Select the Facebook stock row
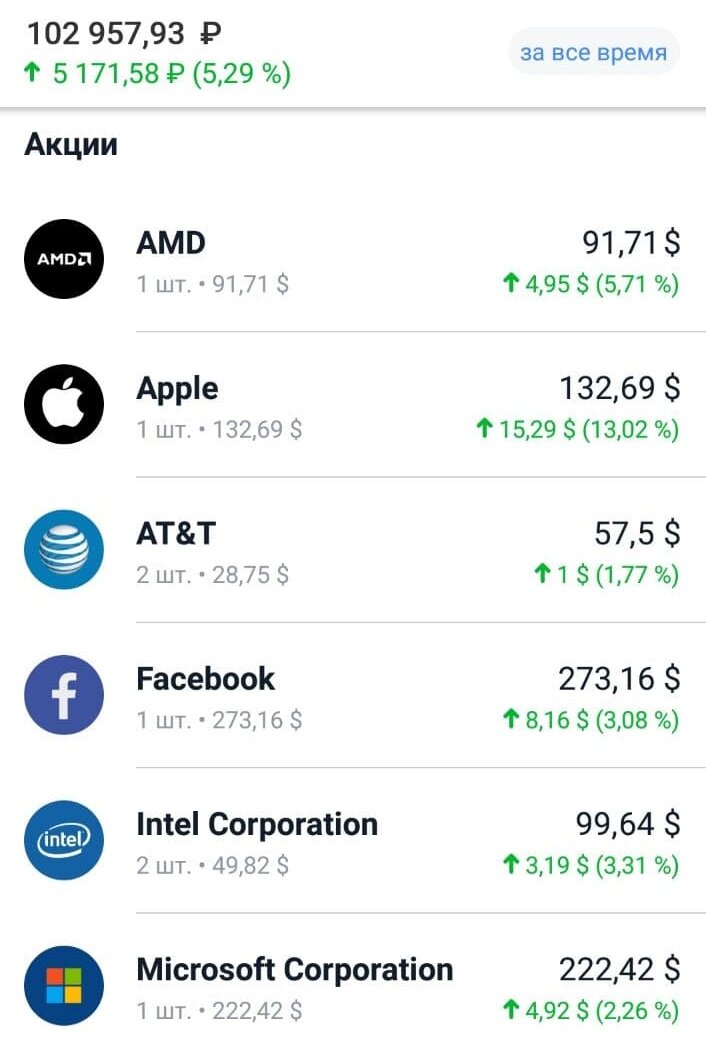 coord(353,695)
